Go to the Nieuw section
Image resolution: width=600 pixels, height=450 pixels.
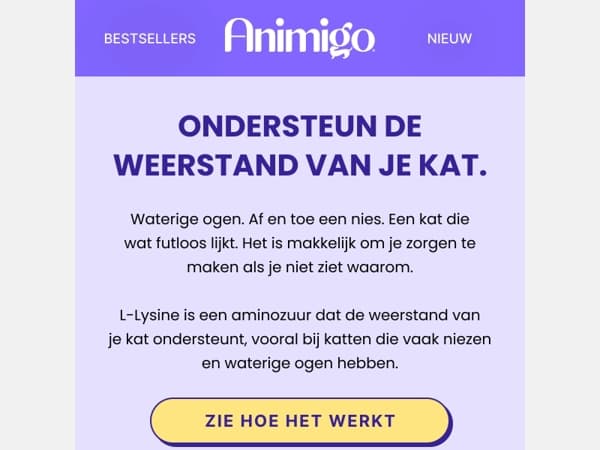(449, 39)
